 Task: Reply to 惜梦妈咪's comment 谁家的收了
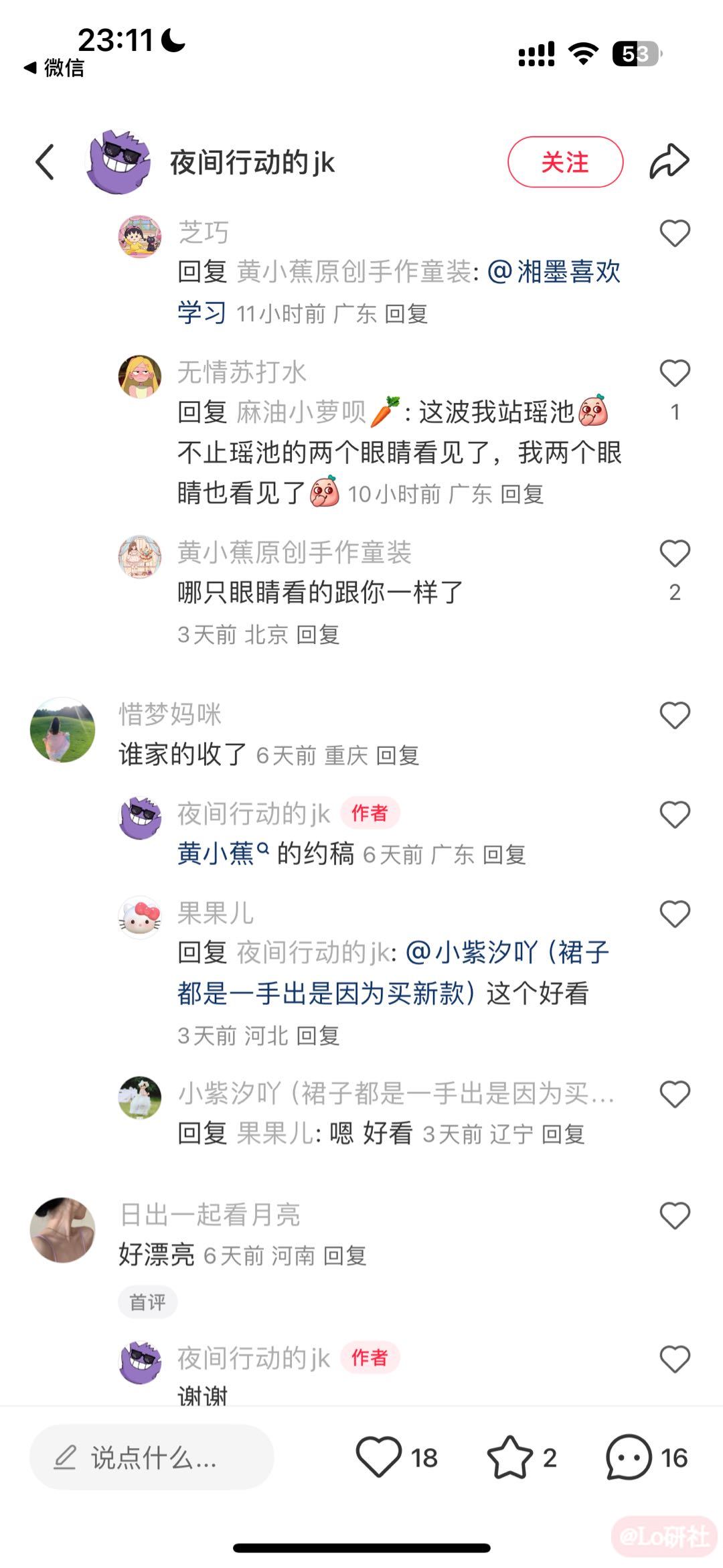coord(397,756)
